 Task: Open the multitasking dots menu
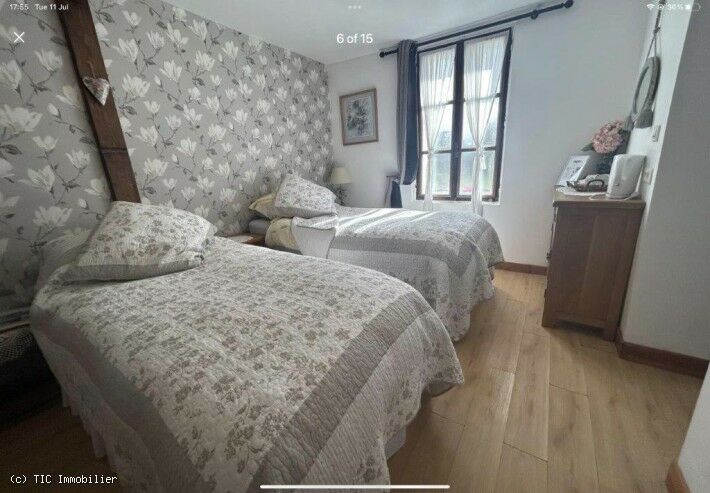tap(354, 7)
